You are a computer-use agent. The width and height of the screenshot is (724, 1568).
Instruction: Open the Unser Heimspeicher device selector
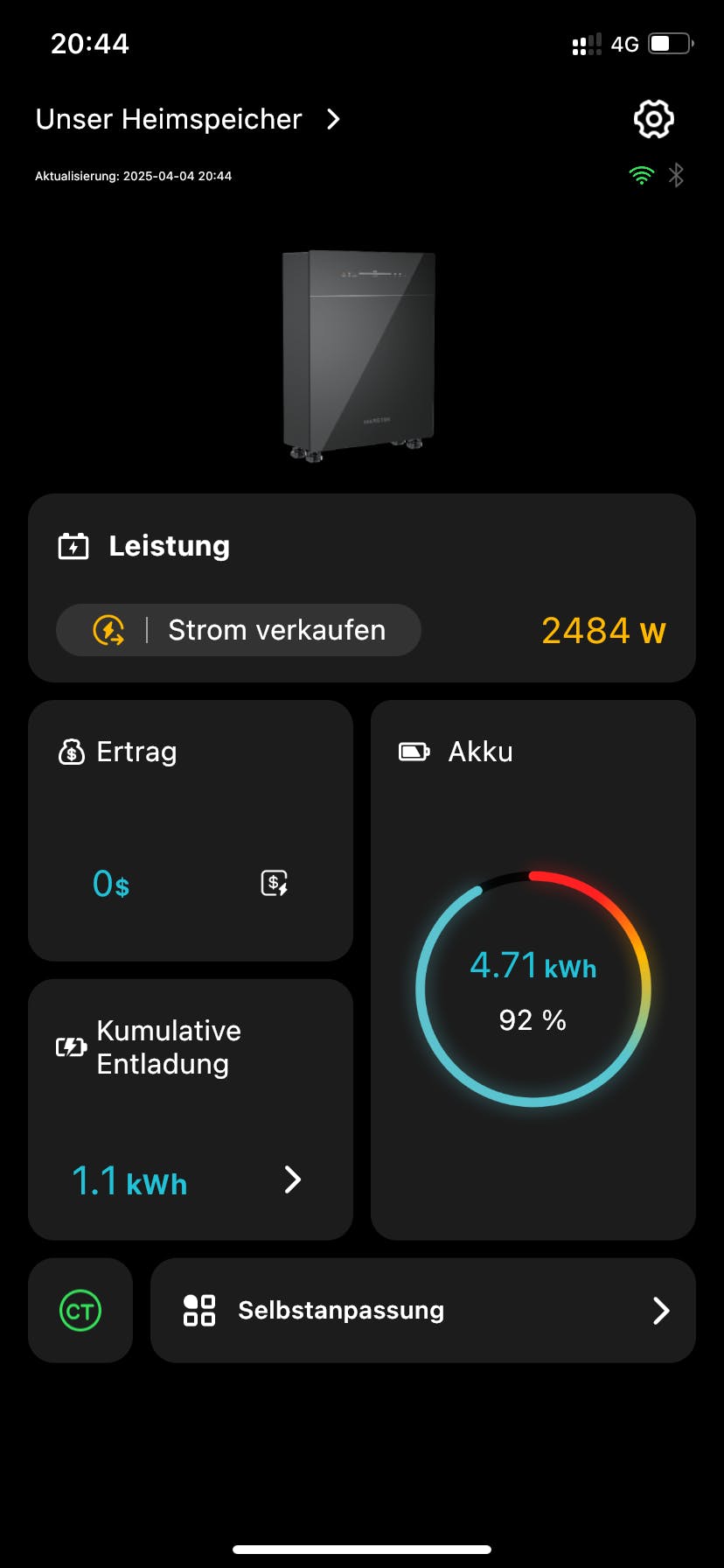(x=188, y=119)
